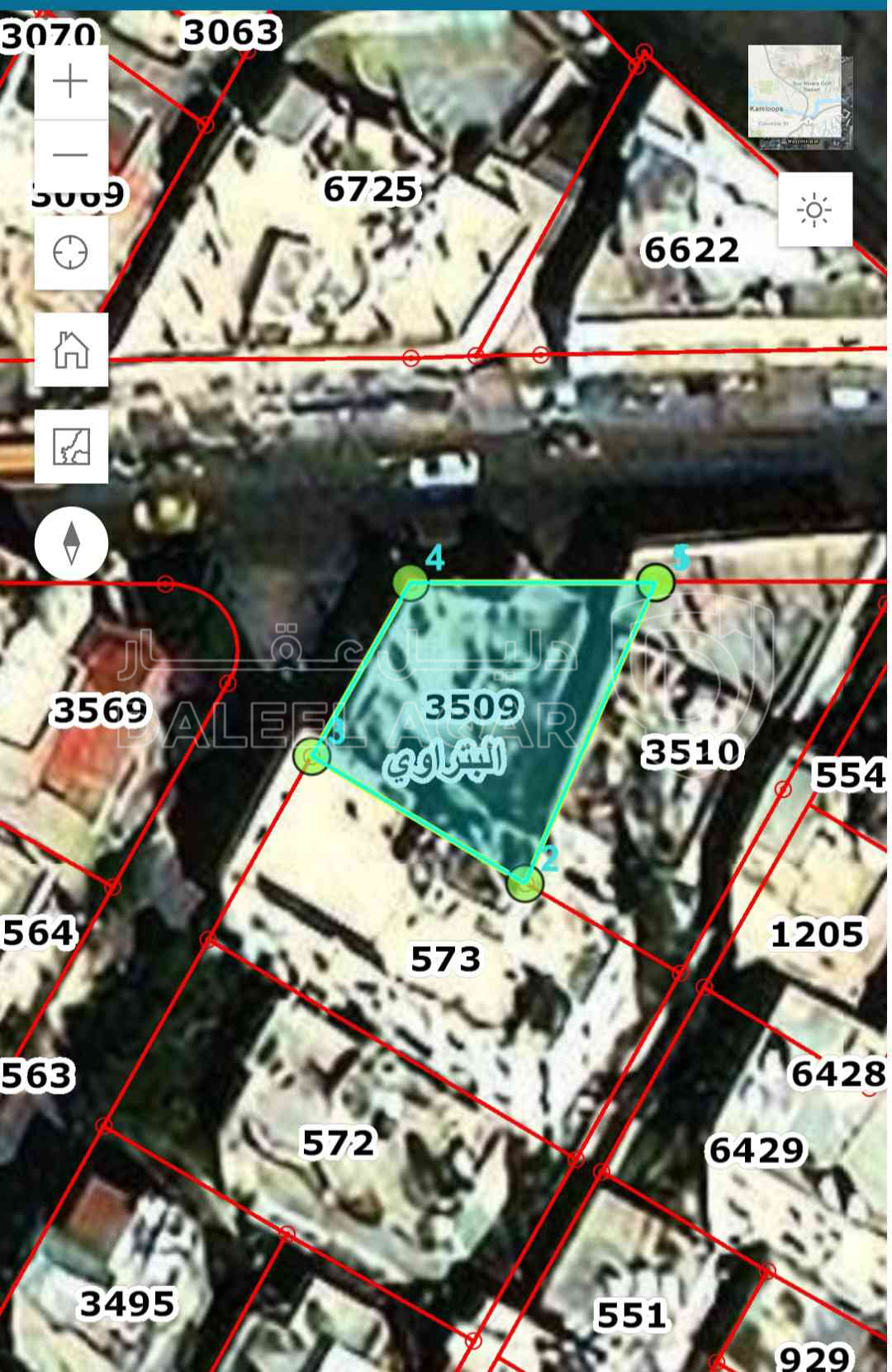This screenshot has width=892, height=1372.
Task: Find my current location
Action: [x=71, y=253]
